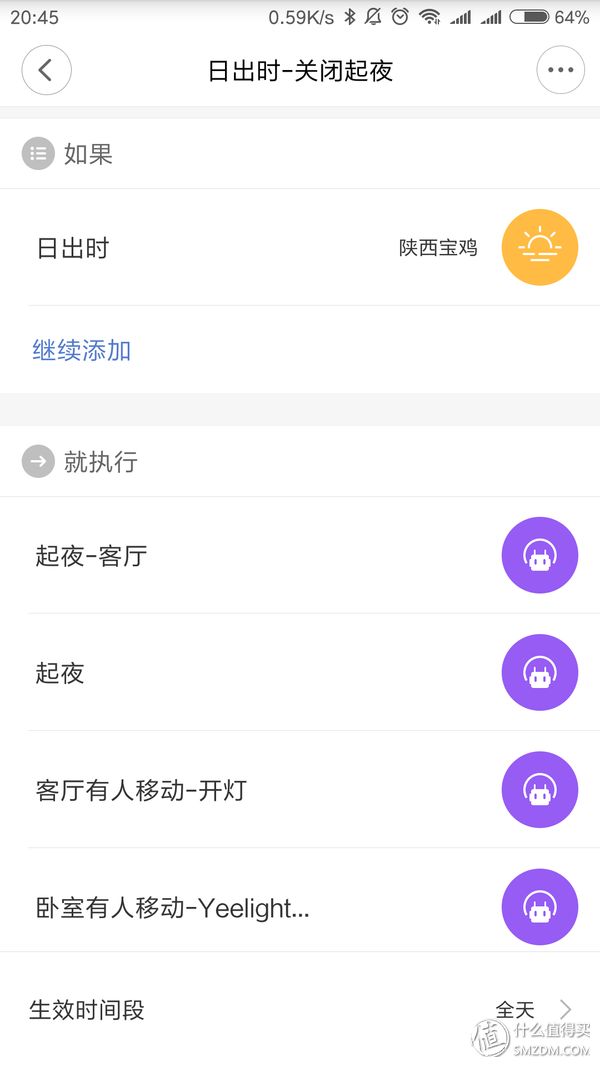Screen dimensions: 600x1067
Task: Open the 卧室有人移动-Yeelight action
Action: tap(300, 908)
